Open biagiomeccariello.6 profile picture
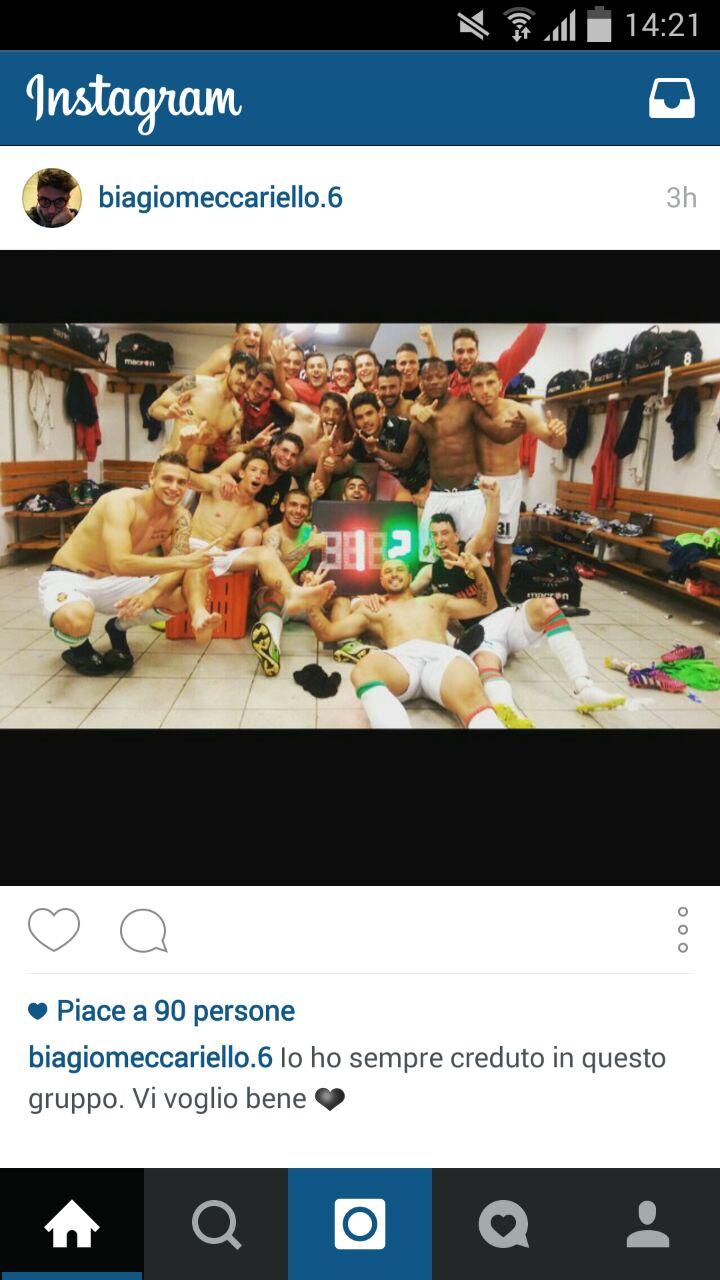 [x=52, y=198]
